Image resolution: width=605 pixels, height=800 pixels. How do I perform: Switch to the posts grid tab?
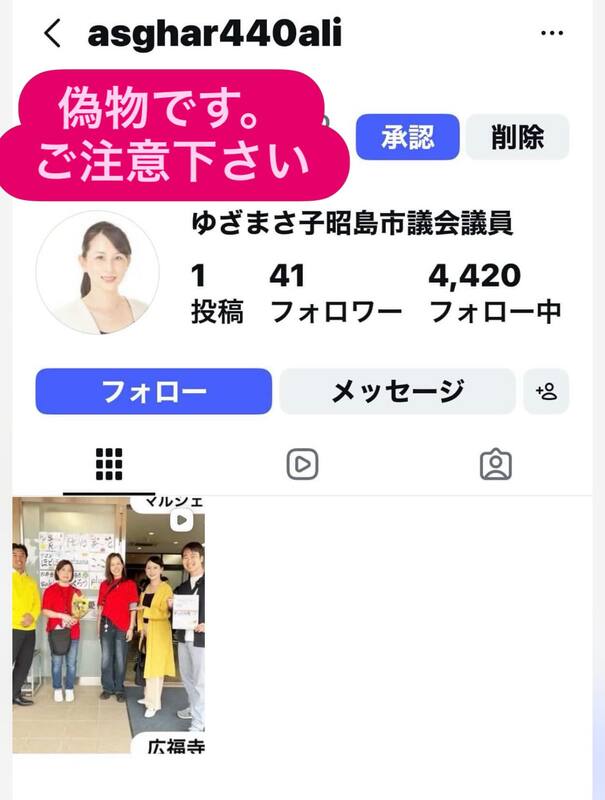click(x=109, y=464)
